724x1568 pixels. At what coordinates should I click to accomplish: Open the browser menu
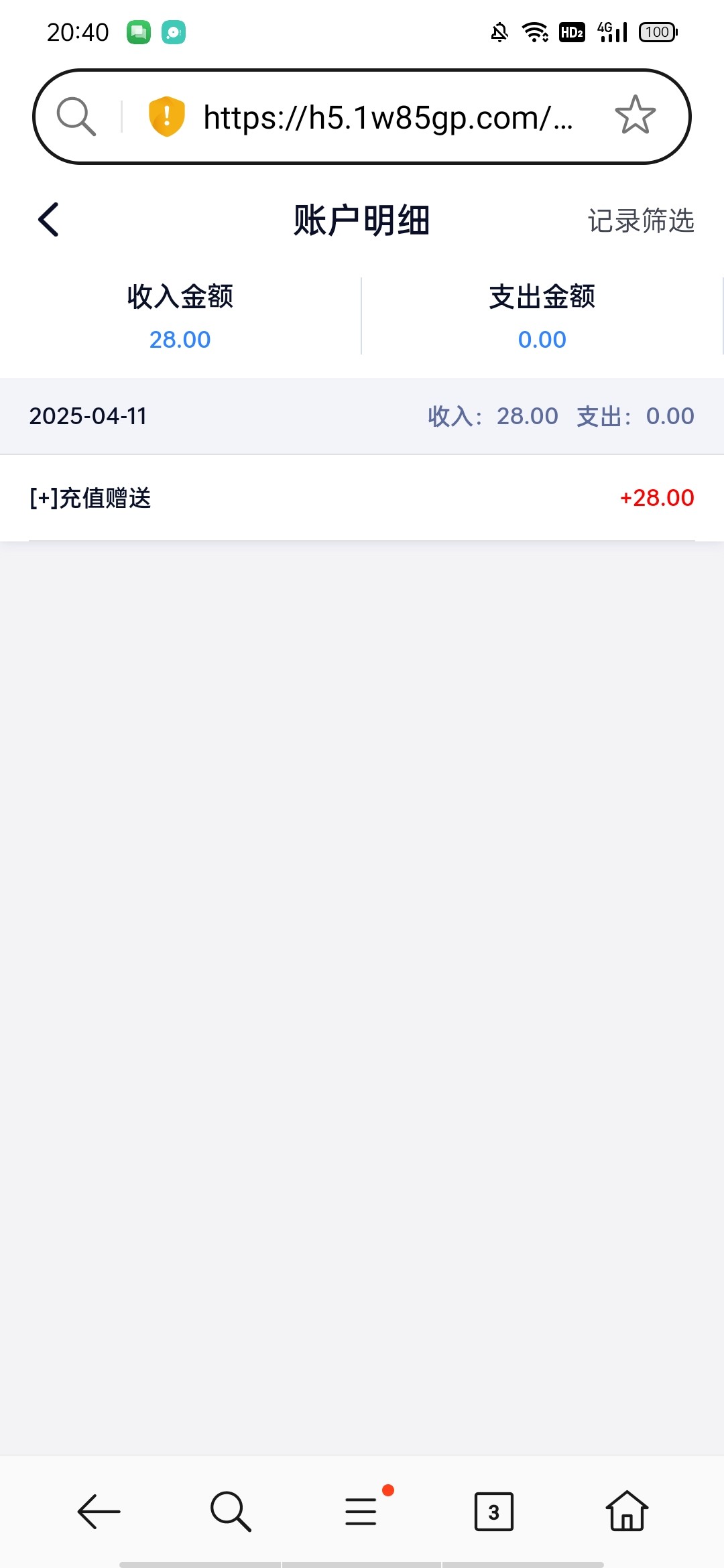(x=361, y=1512)
